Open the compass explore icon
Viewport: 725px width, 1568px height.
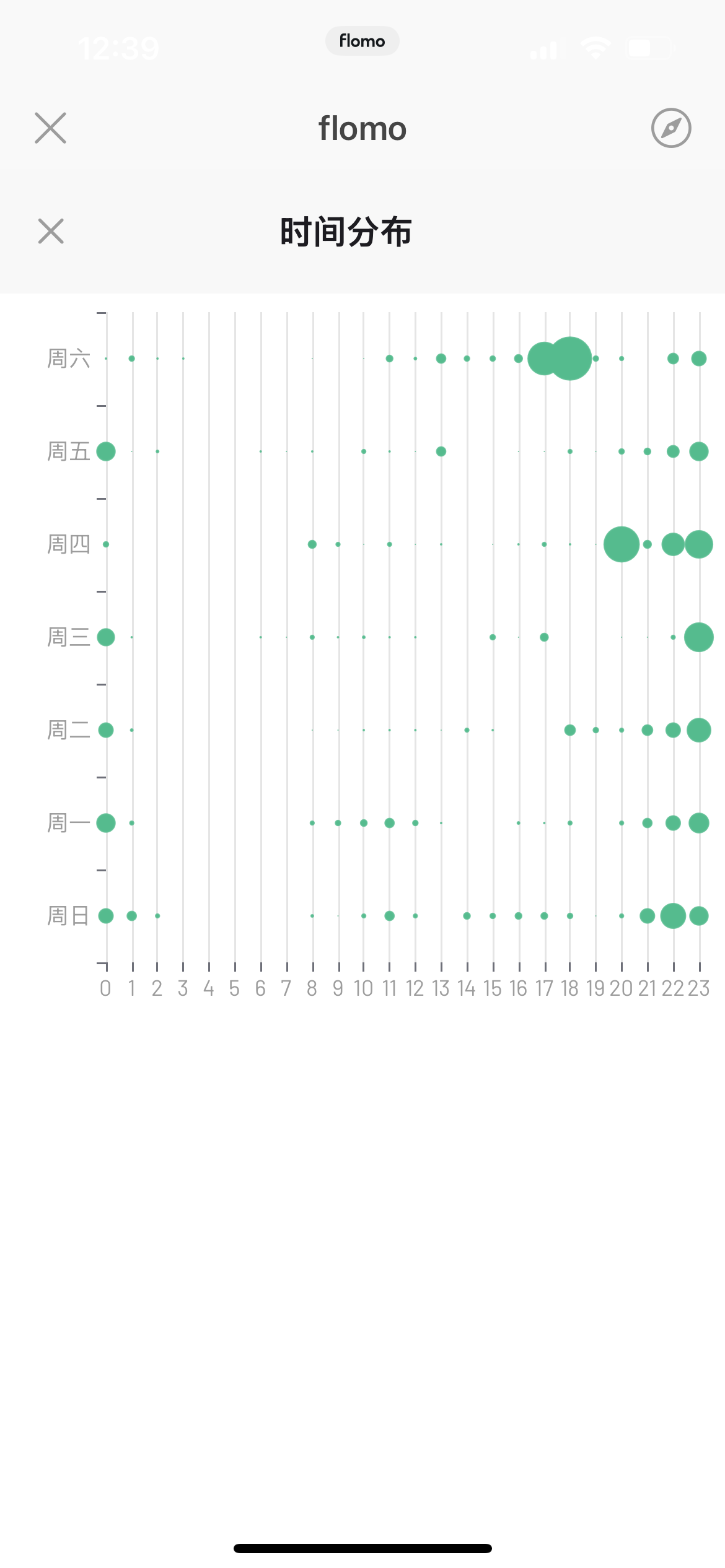[x=671, y=128]
